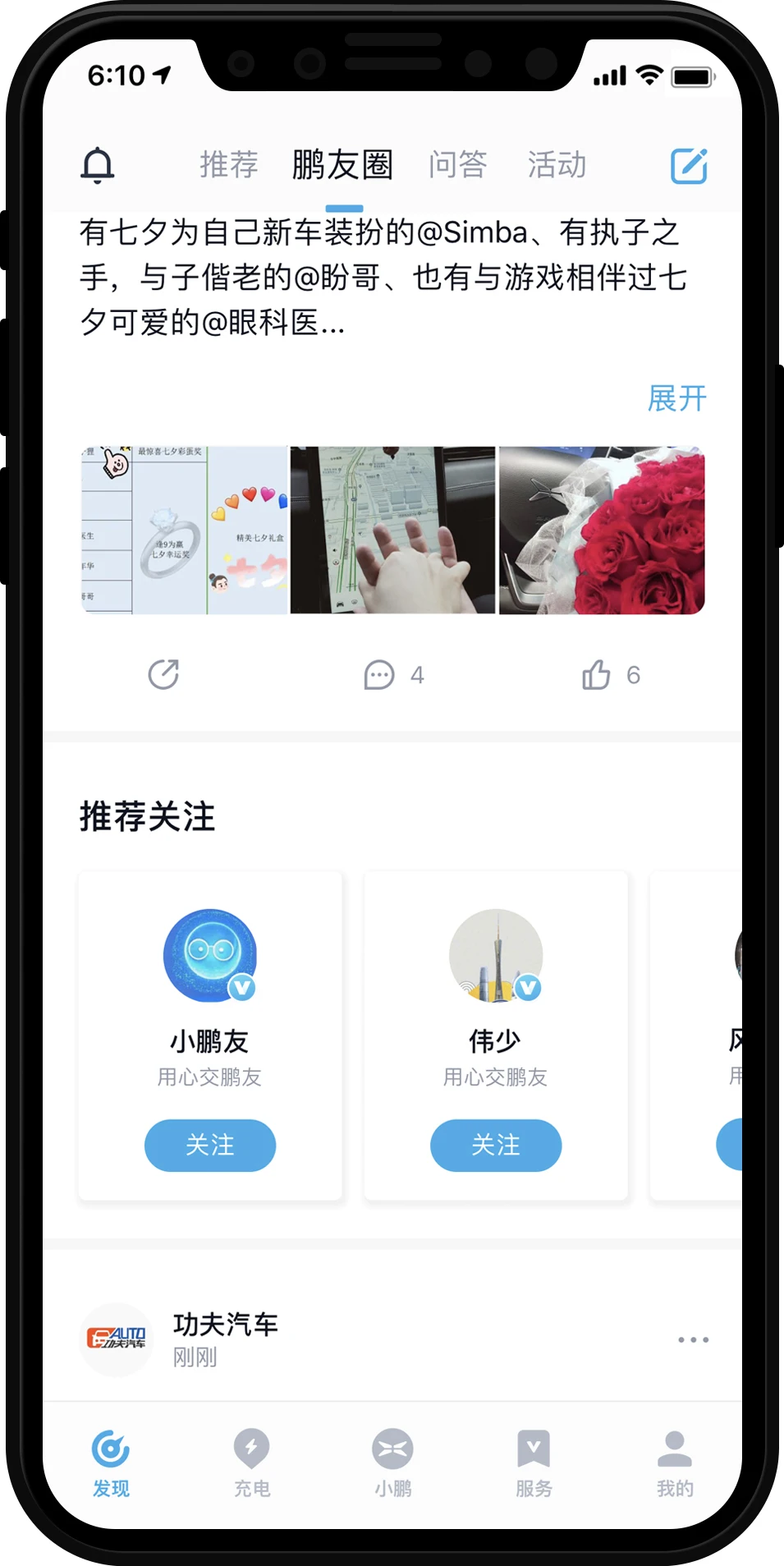Switch to the 推荐 tab
Screen dimensions: 784x1566
(x=229, y=165)
